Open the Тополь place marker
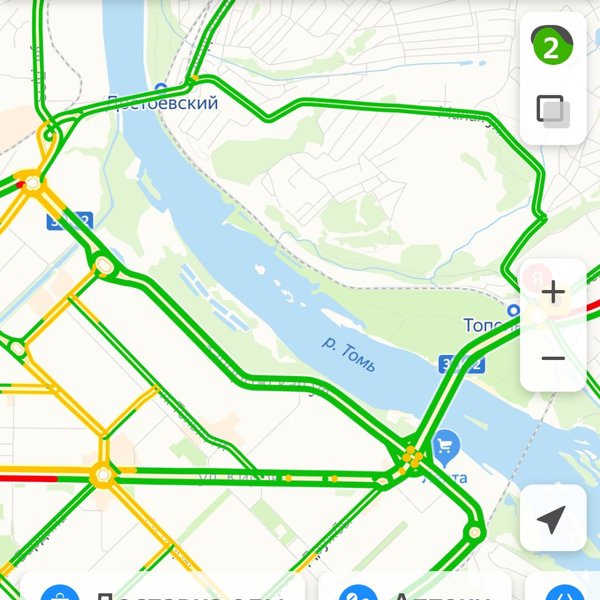600x600 pixels. 511,311
